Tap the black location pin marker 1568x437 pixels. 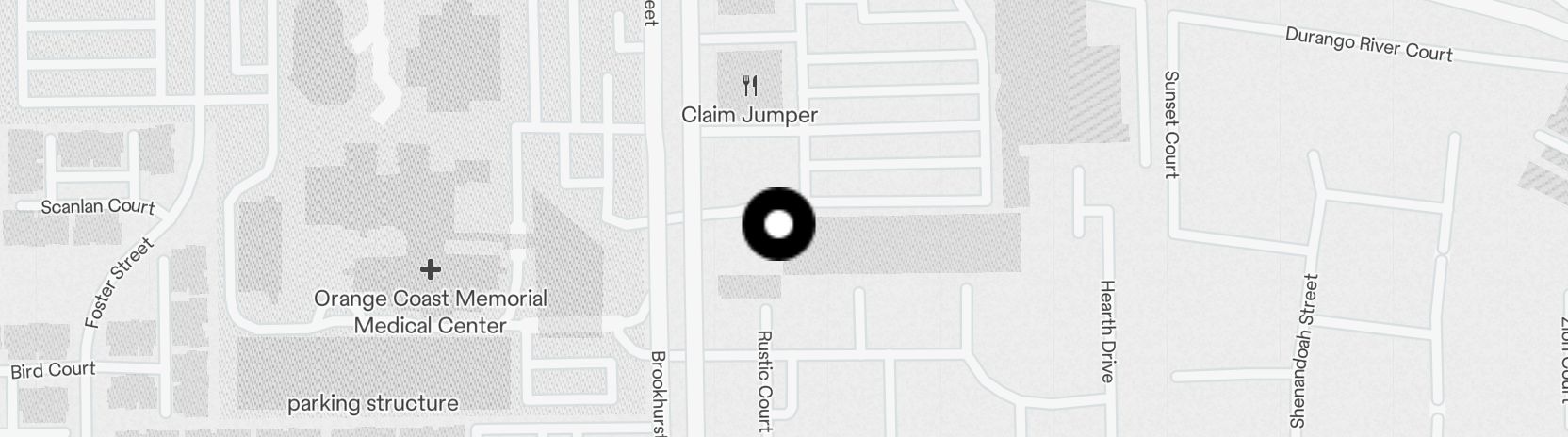tap(778, 224)
